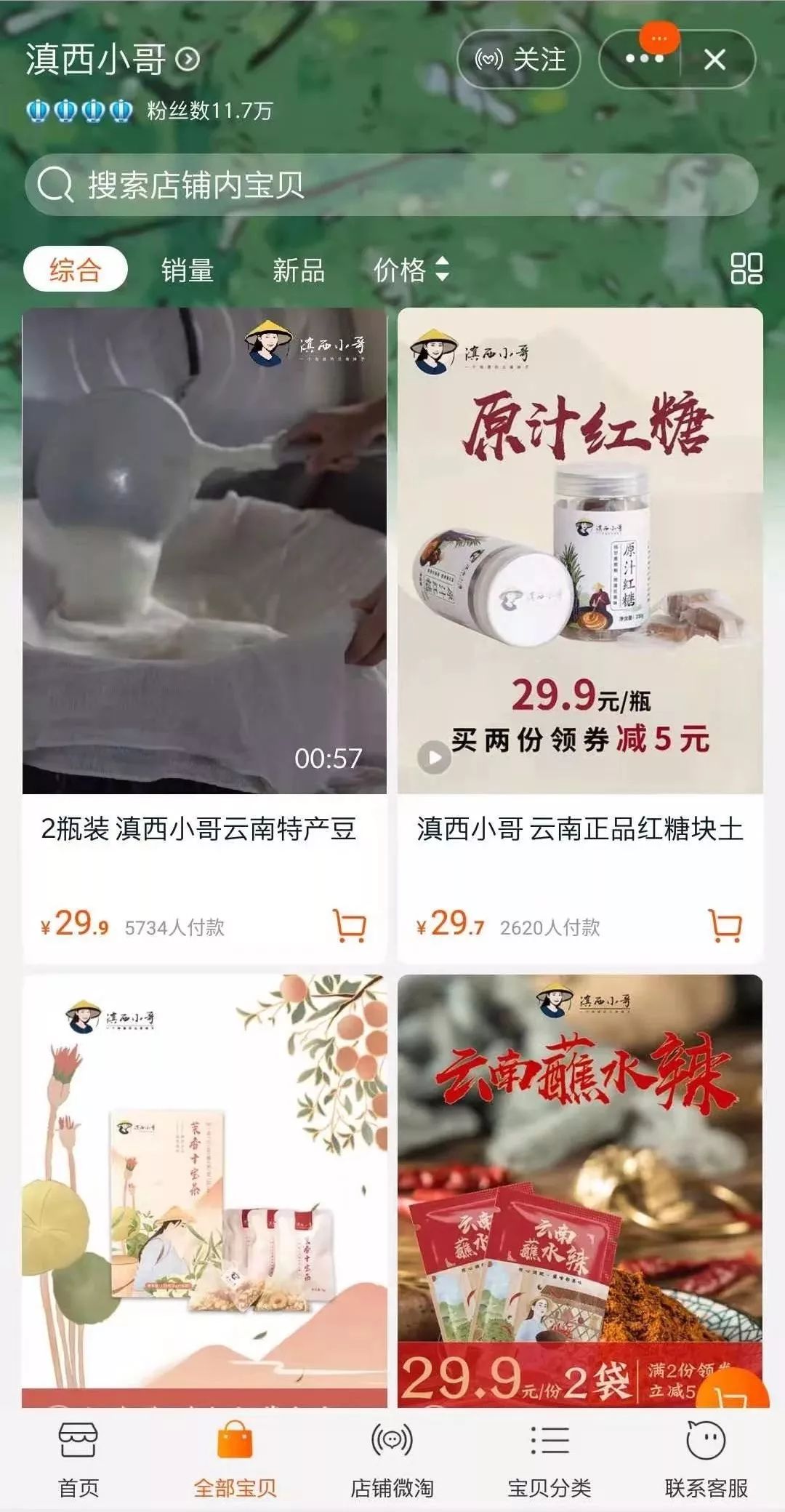The image size is (785, 1512).
Task: Switch product layout with grid view icon
Action: (746, 268)
